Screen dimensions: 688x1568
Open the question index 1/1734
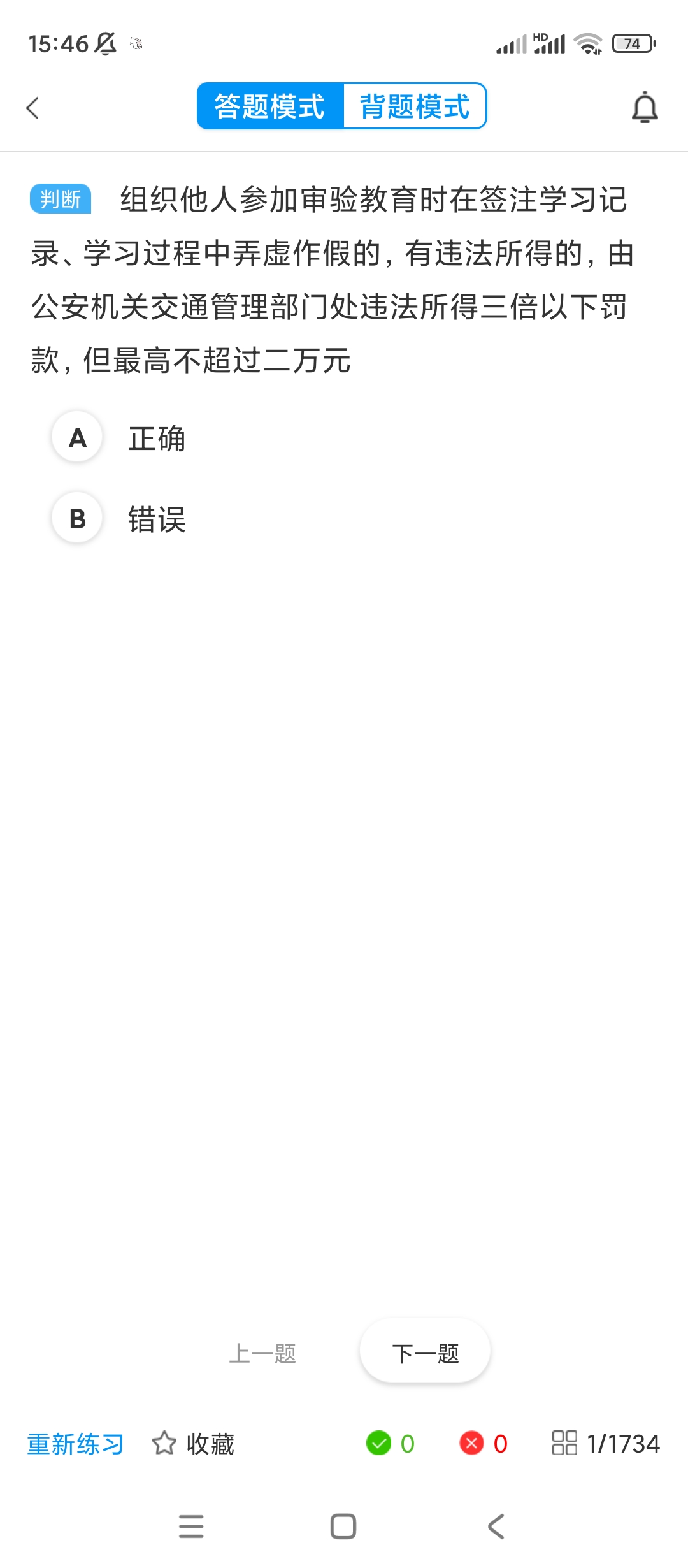(606, 1444)
